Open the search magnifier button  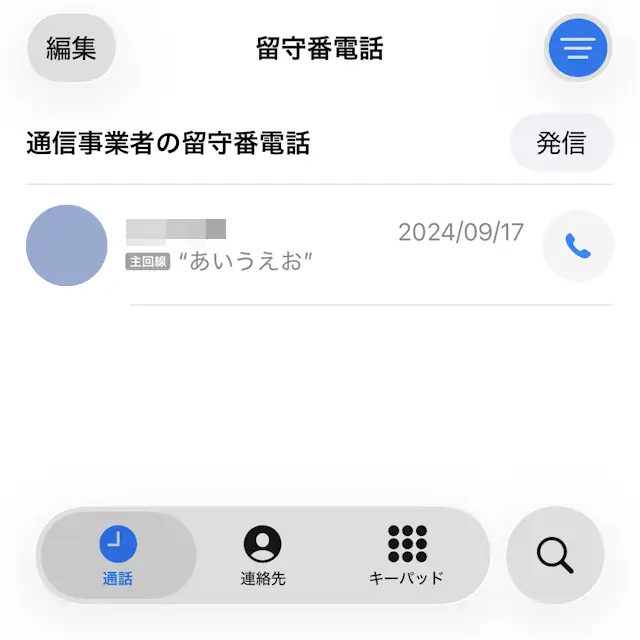click(555, 555)
